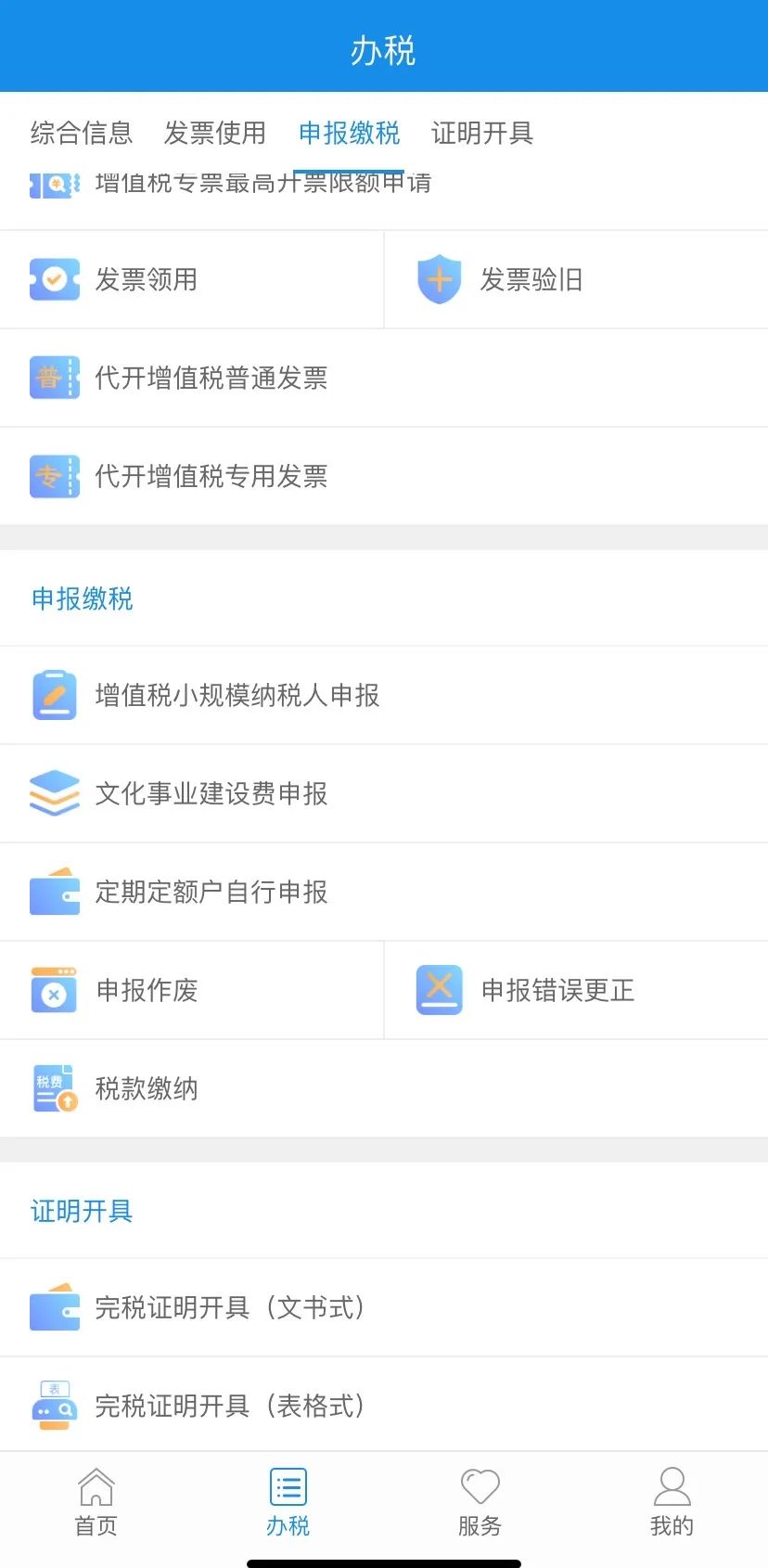This screenshot has height=1568, width=768.
Task: Open 完税证明开具（文书式）
Action: [384, 1307]
